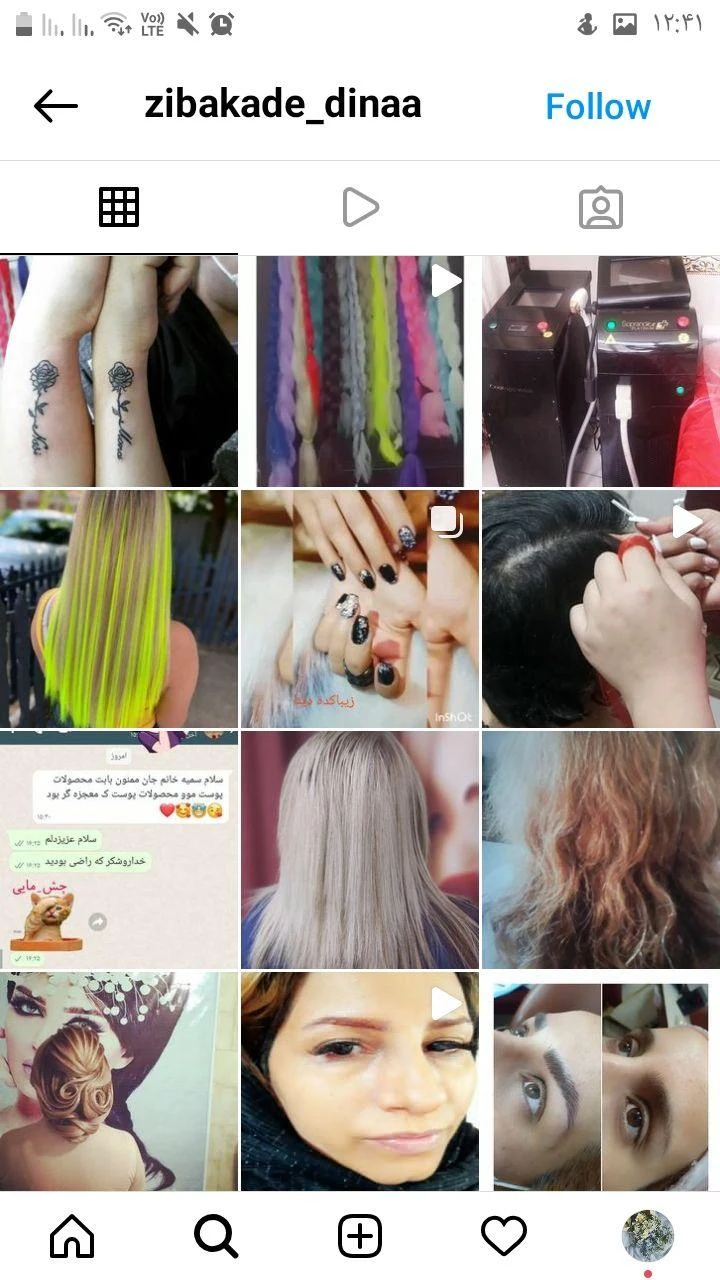Open the activity heart tab

point(504,1237)
